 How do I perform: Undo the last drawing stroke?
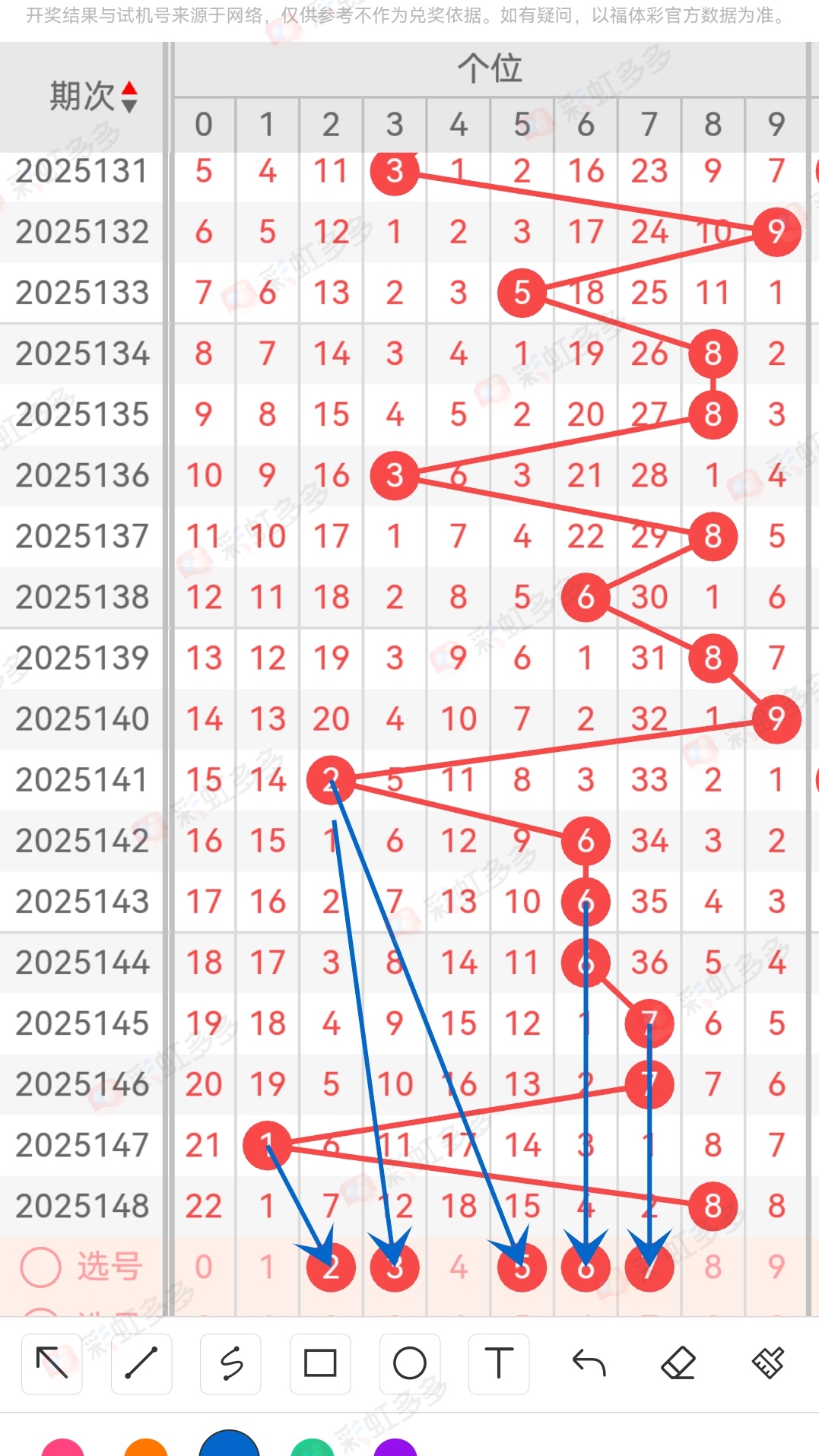coord(589,1363)
